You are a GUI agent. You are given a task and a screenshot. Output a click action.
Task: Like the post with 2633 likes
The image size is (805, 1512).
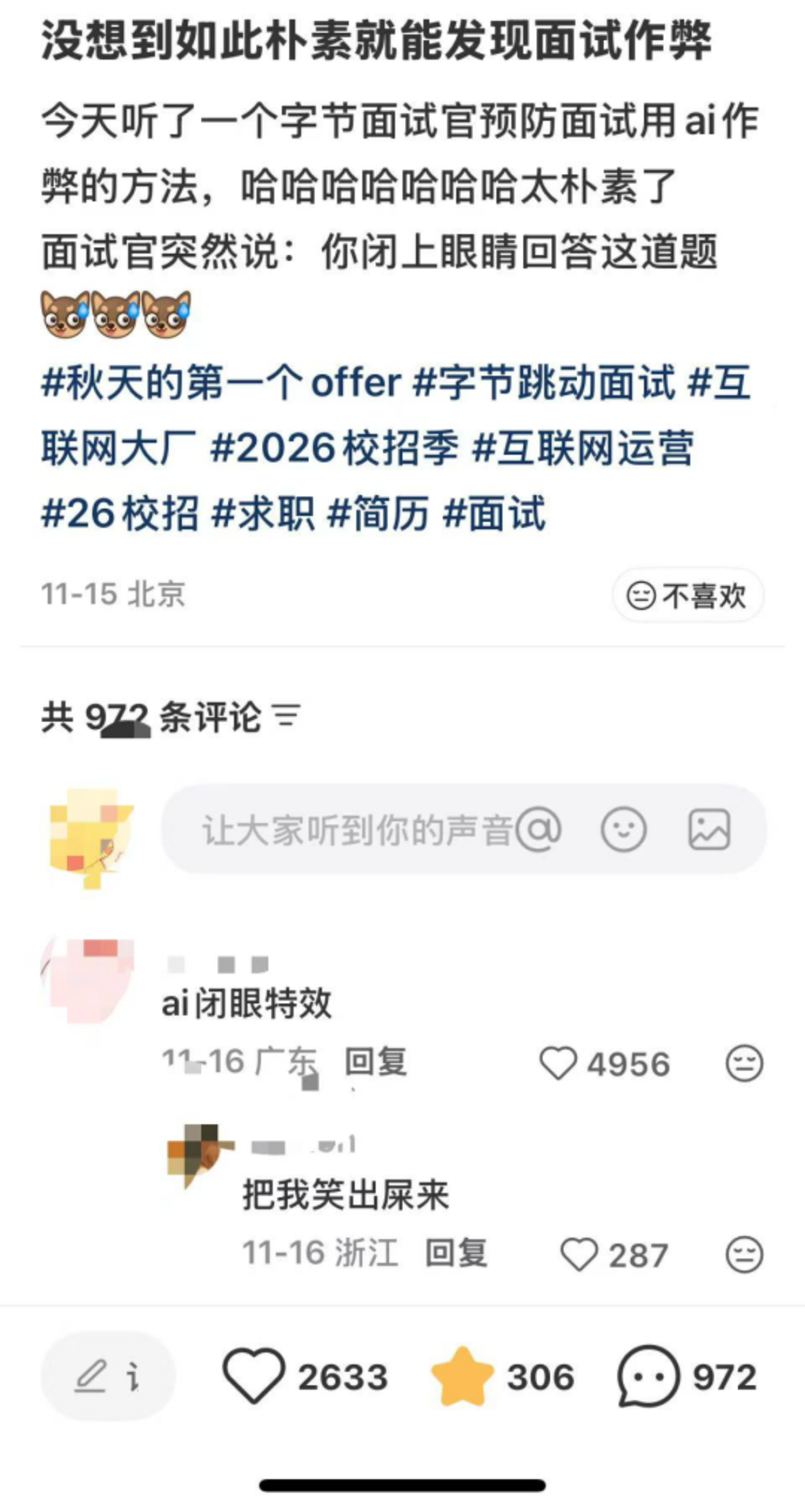point(254,1376)
